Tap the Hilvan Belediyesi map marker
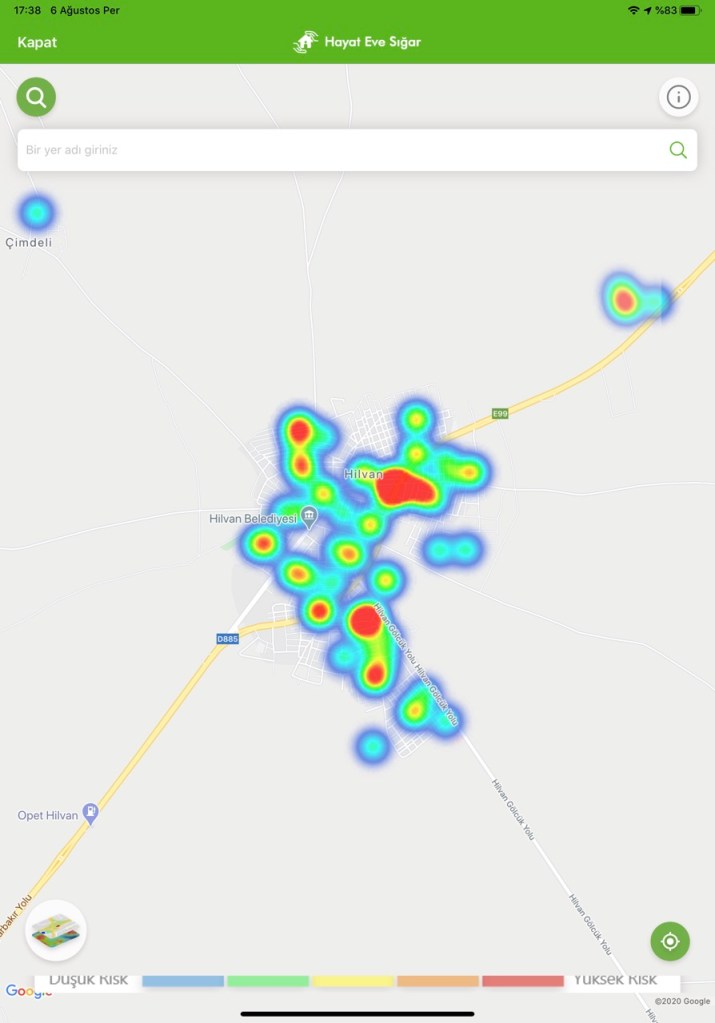 point(309,517)
